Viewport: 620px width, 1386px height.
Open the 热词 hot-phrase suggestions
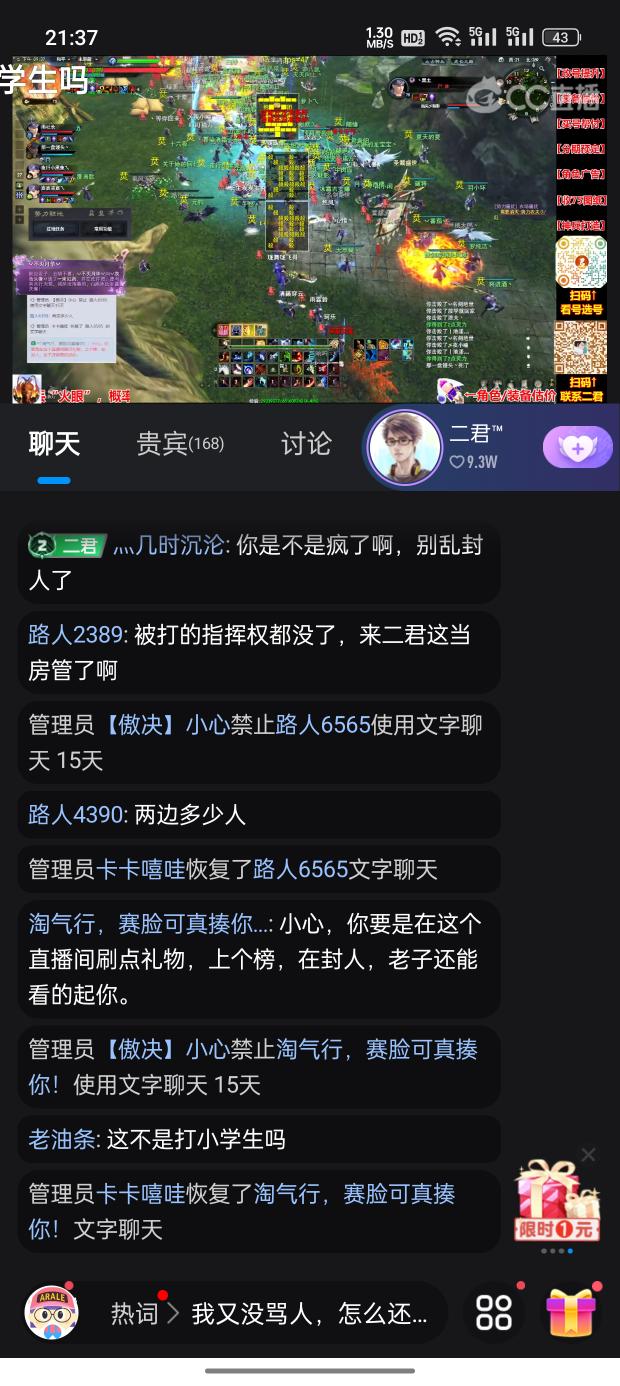[142, 1313]
